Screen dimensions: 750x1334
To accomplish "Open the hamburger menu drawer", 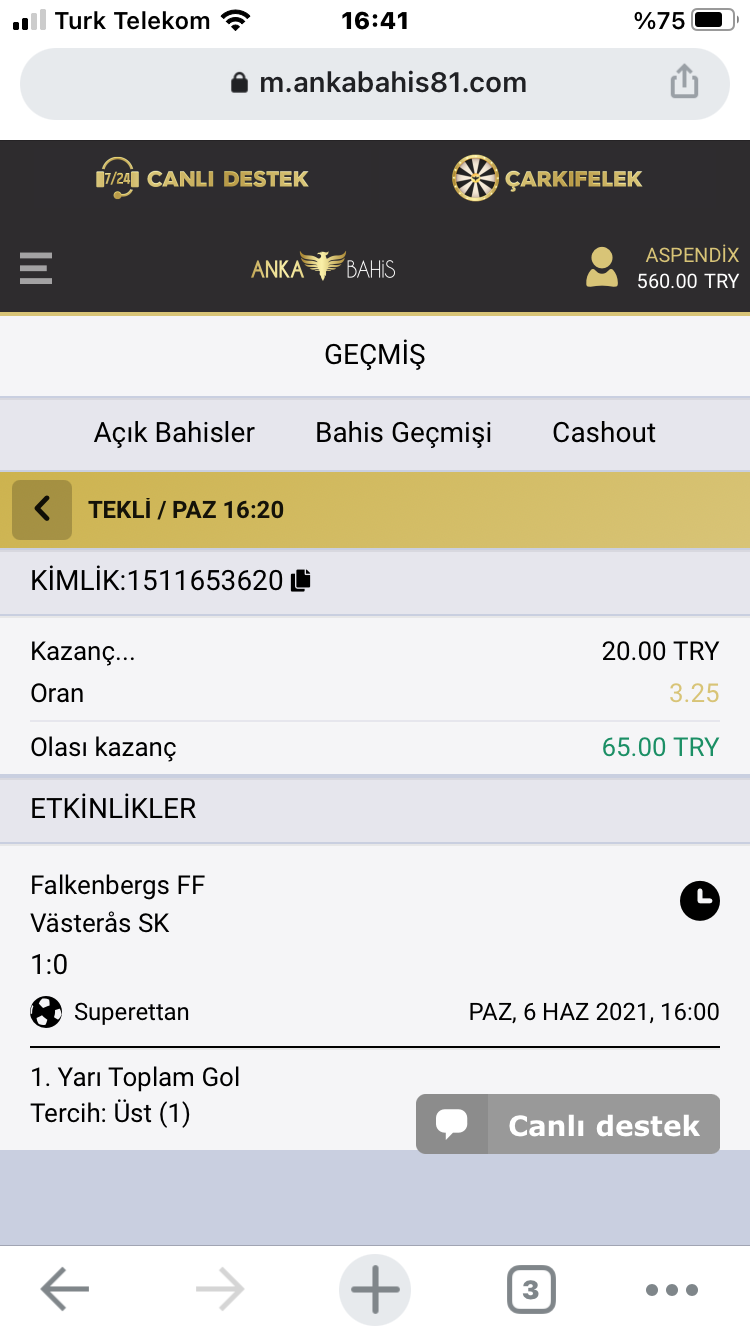I will pos(36,268).
